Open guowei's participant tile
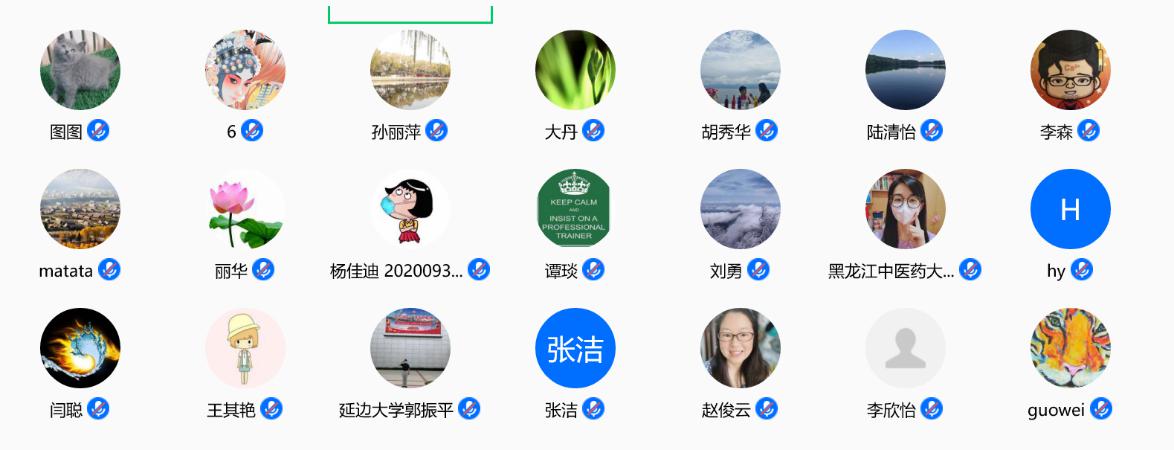This screenshot has height=450, width=1174. pos(1070,348)
